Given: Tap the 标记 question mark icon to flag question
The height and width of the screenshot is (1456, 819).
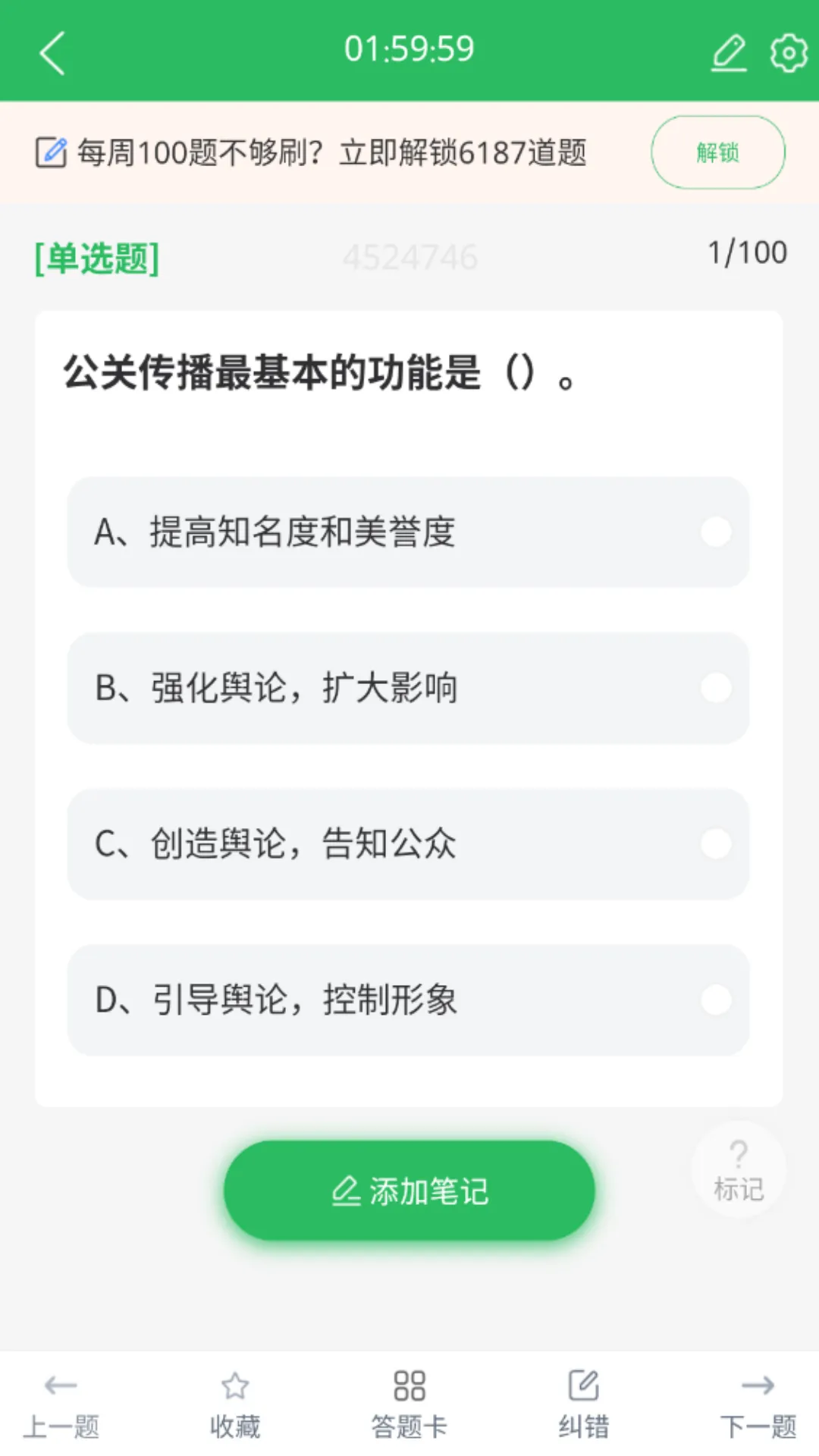Looking at the screenshot, I should pos(737,1169).
